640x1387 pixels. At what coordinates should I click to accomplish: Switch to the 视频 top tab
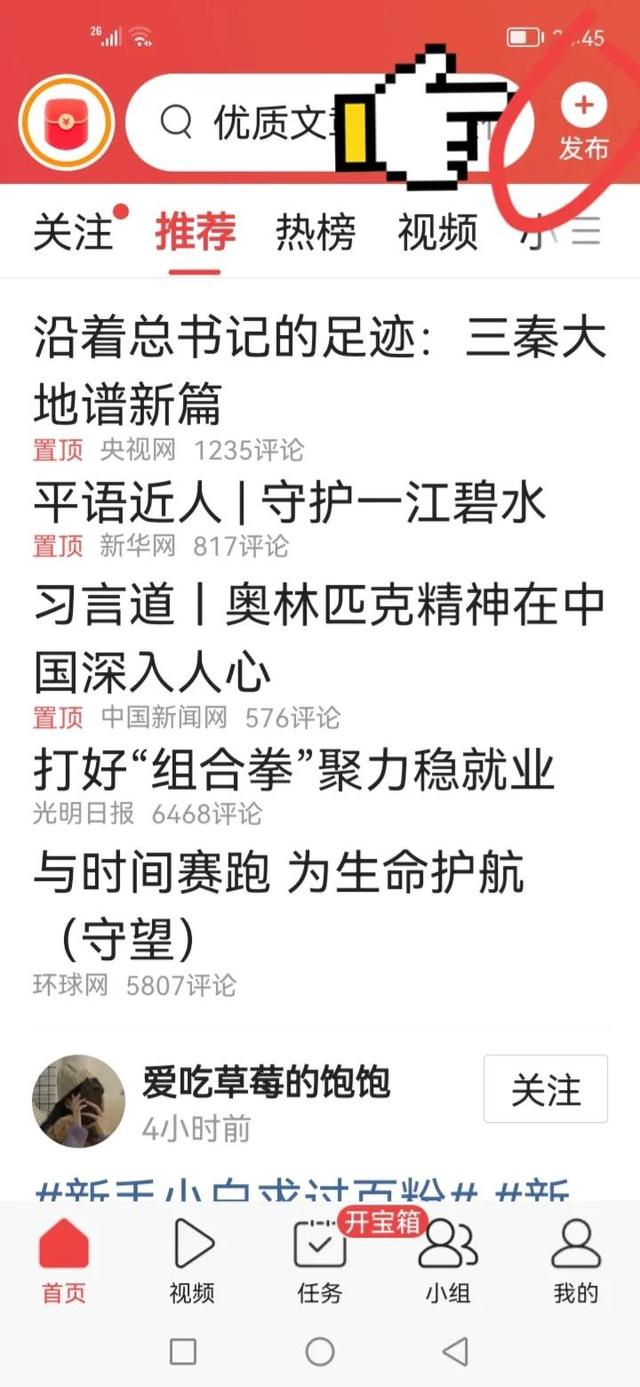pyautogui.click(x=437, y=232)
